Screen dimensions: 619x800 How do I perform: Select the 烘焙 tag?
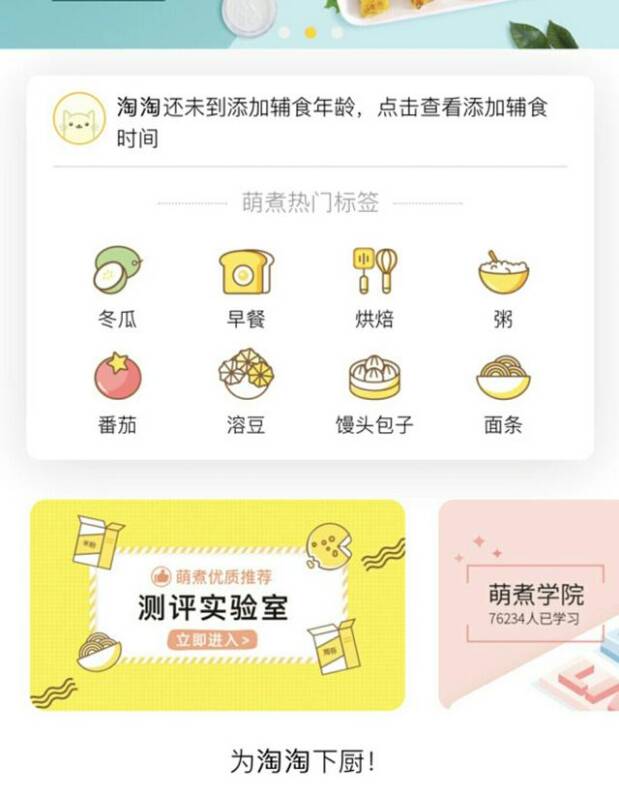[x=374, y=287]
